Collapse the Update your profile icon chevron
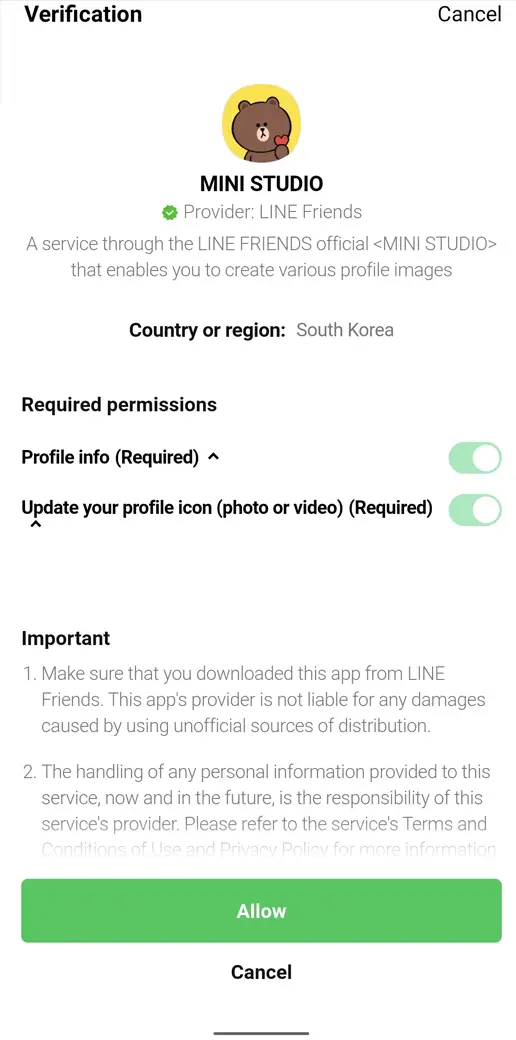 point(36,525)
